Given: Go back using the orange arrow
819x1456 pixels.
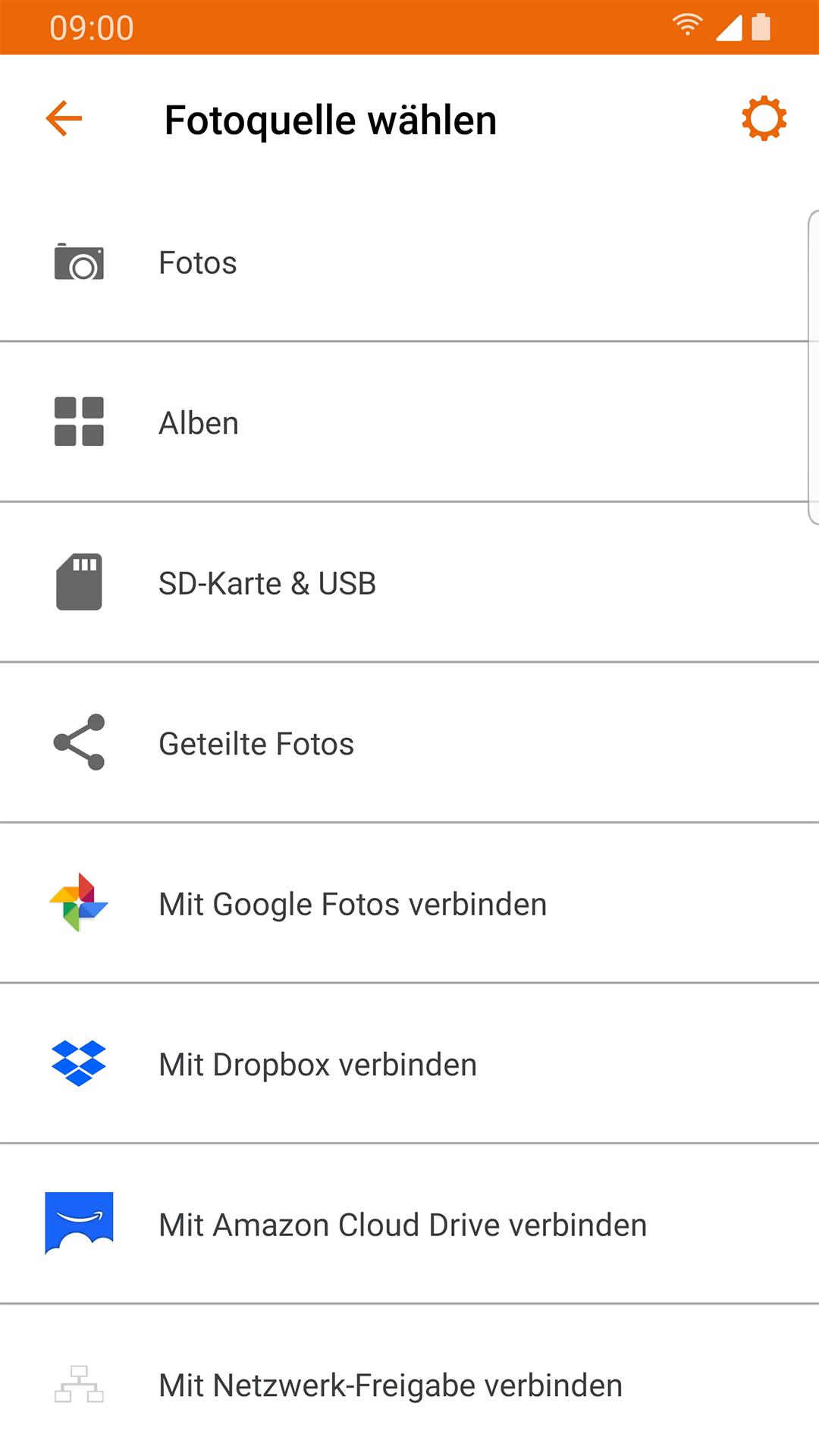Looking at the screenshot, I should click(x=64, y=119).
